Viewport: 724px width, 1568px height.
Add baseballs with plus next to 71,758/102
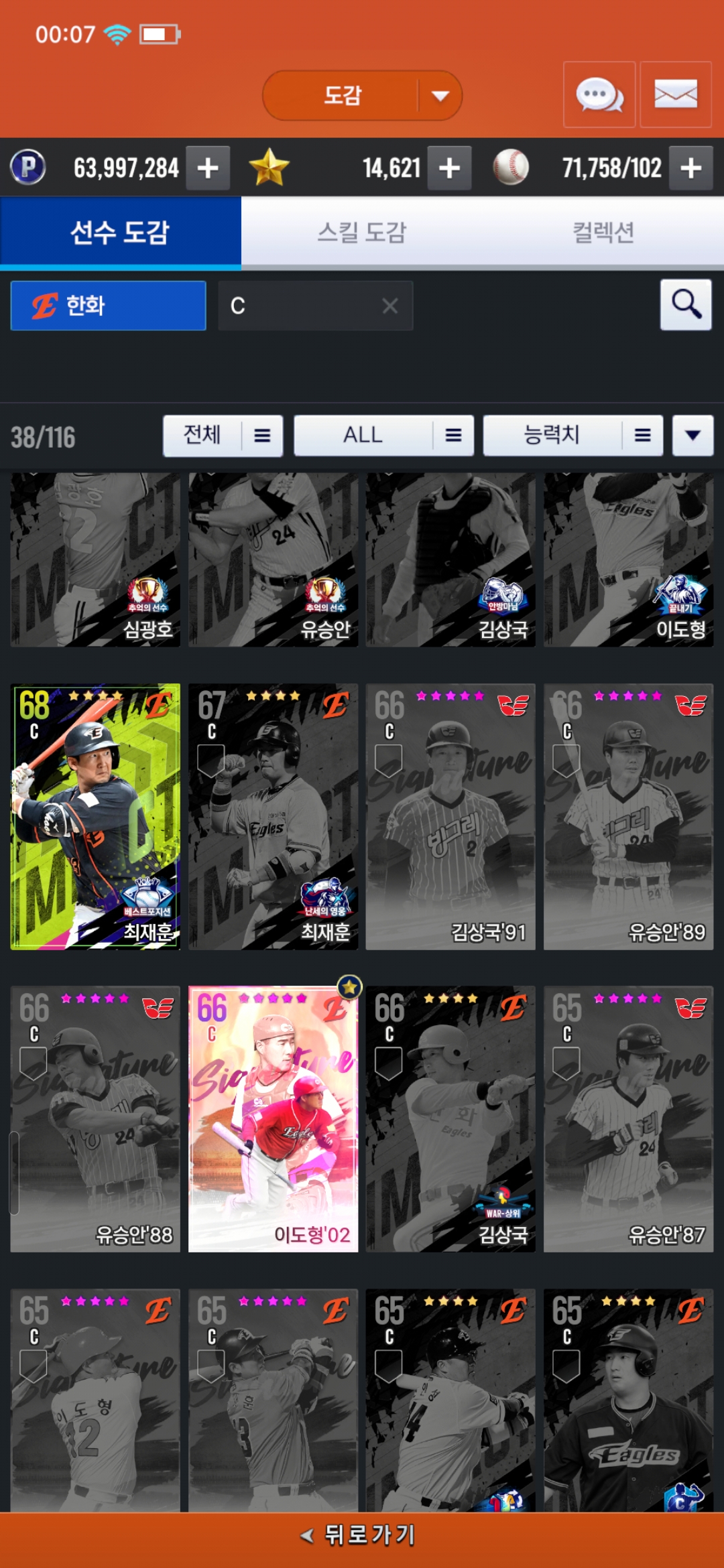coord(691,168)
